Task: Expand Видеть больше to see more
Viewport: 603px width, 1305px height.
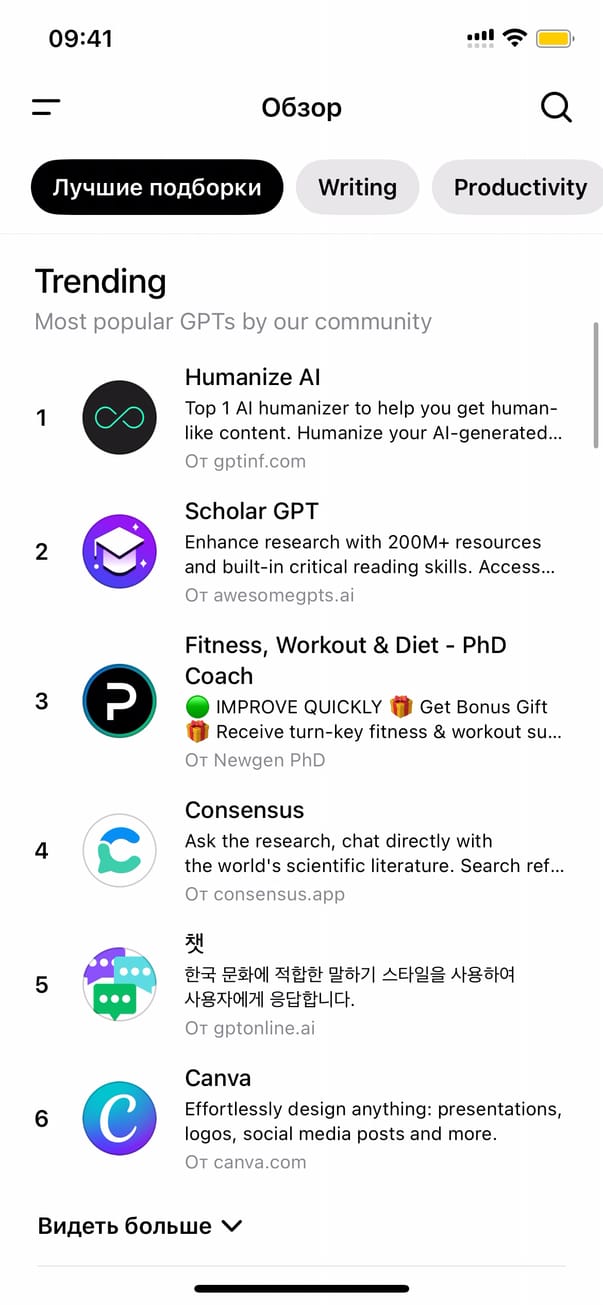Action: pos(140,1226)
